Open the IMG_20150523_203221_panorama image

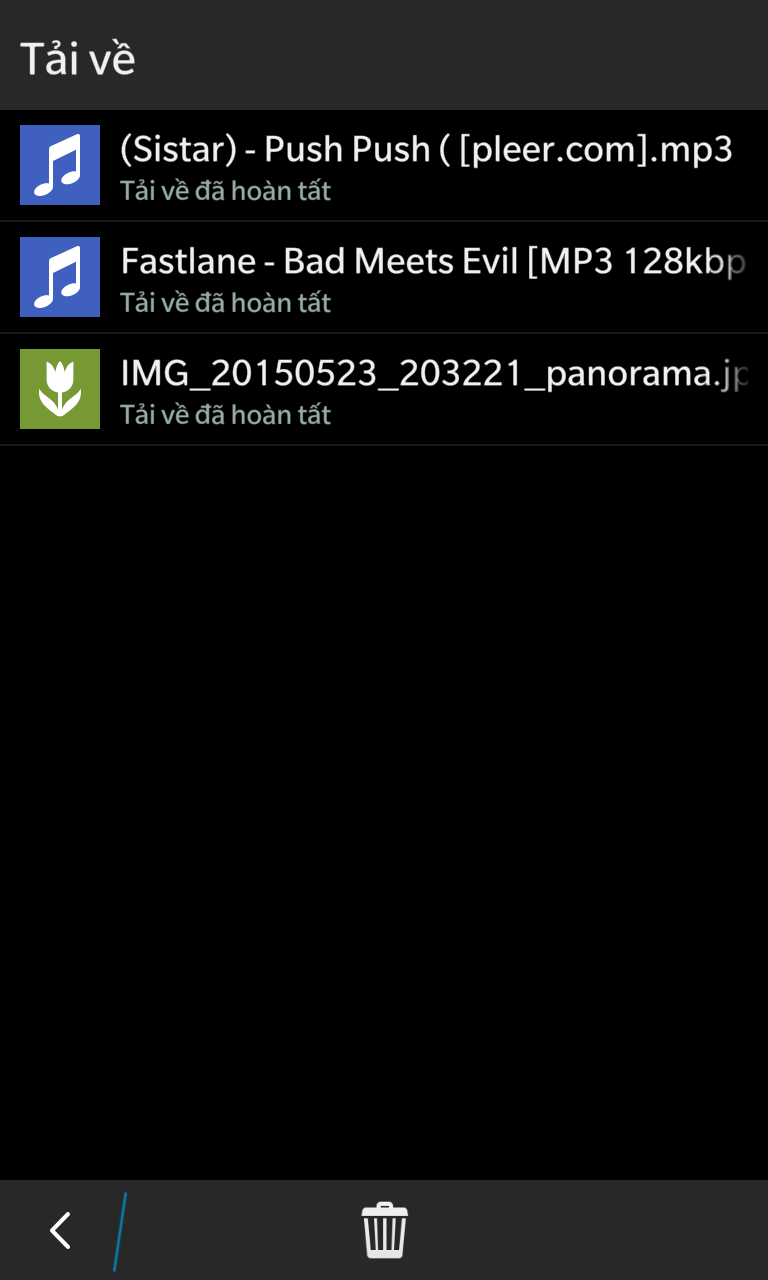[384, 389]
